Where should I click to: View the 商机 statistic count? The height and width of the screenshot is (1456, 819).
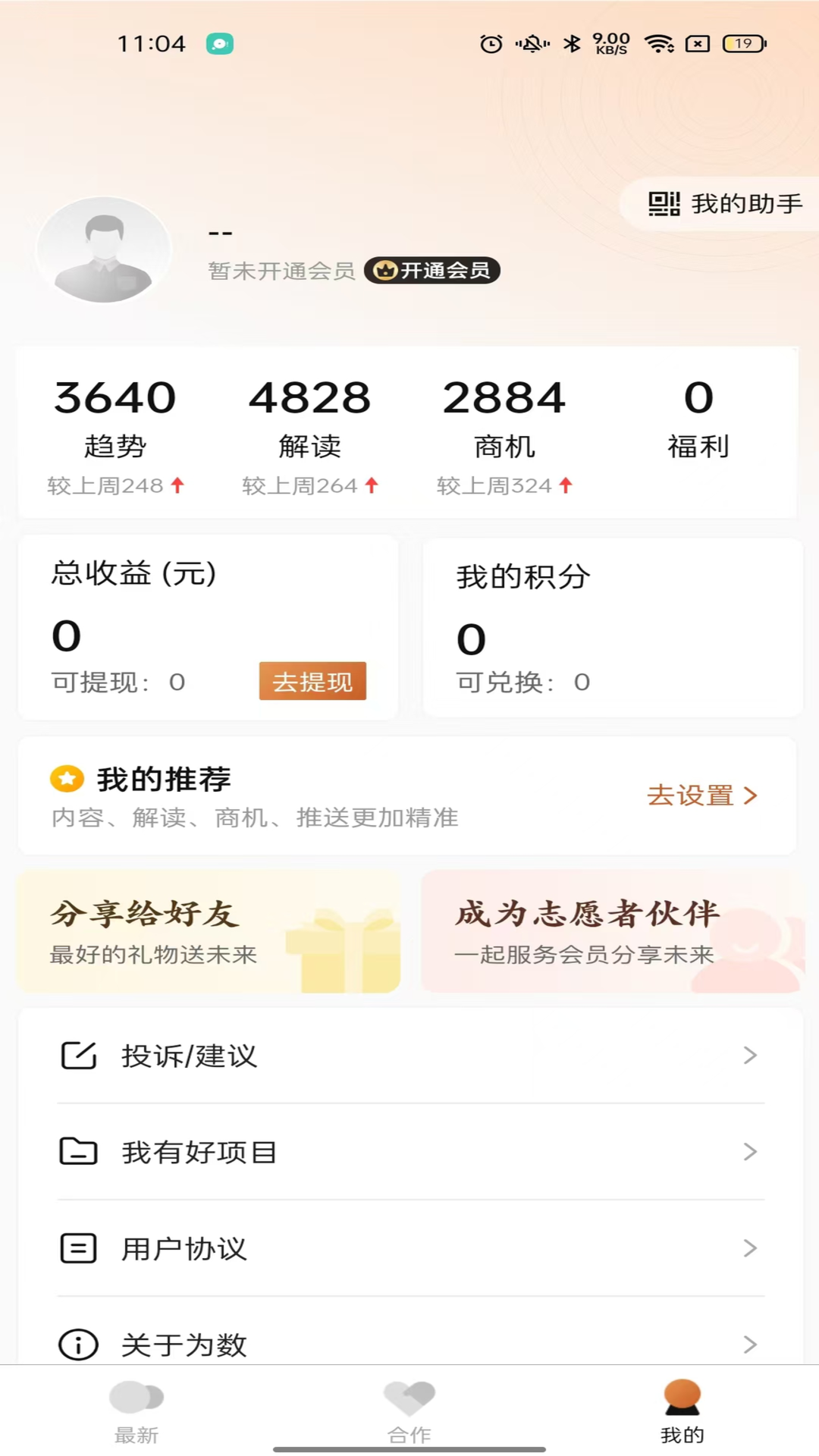pyautogui.click(x=504, y=398)
